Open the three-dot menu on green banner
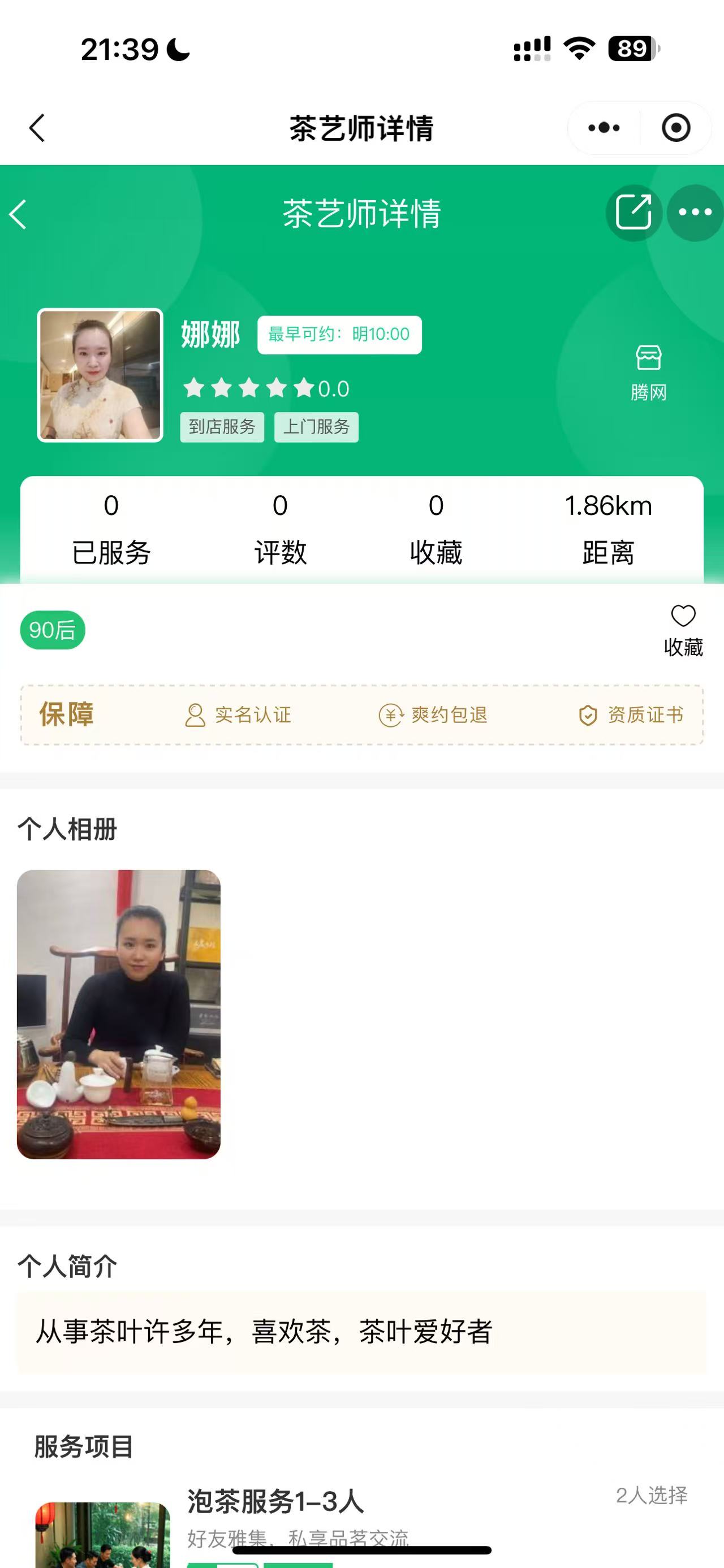 coord(695,213)
